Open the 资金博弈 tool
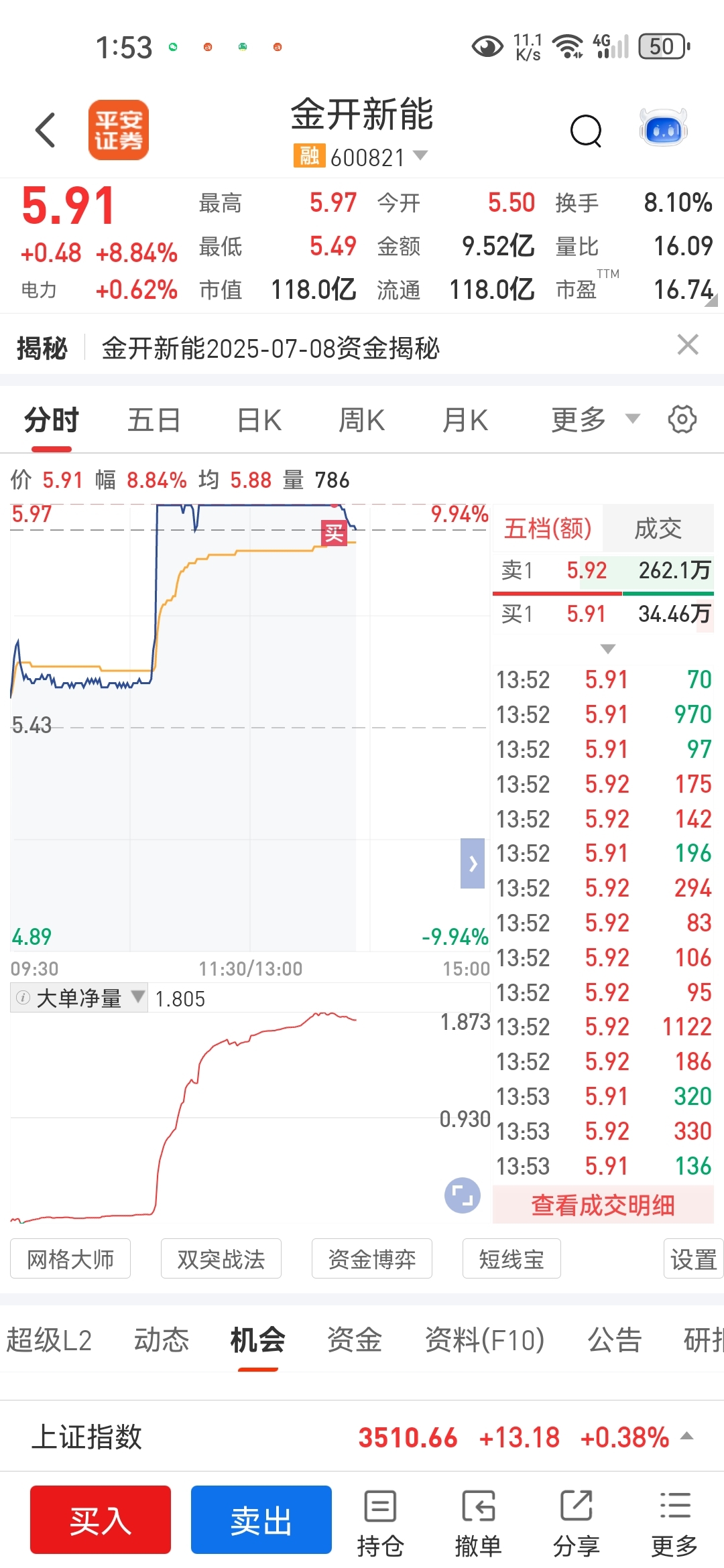724x1568 pixels. point(372,1259)
